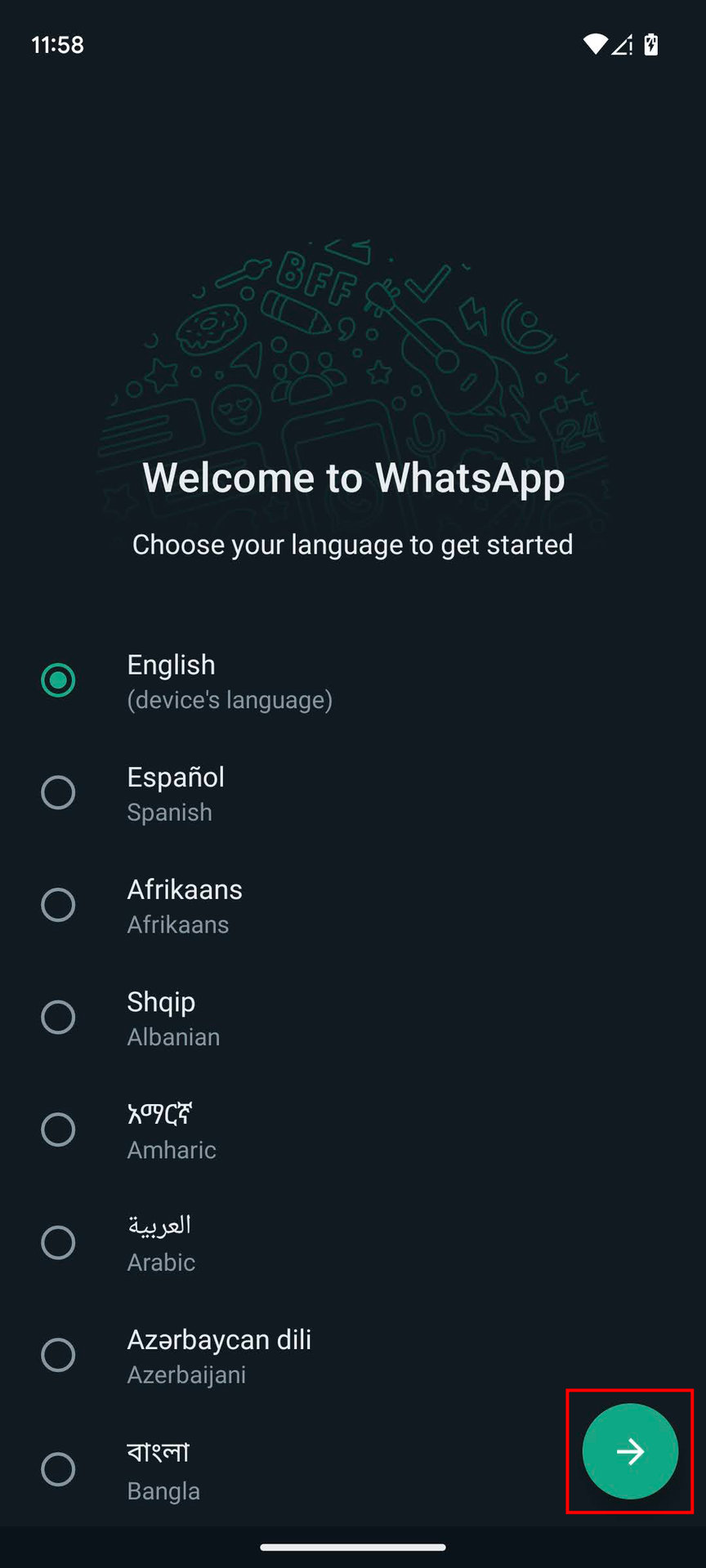Pick Shqip (Albanian) as language
This screenshot has width=706, height=1568.
pos(58,1018)
